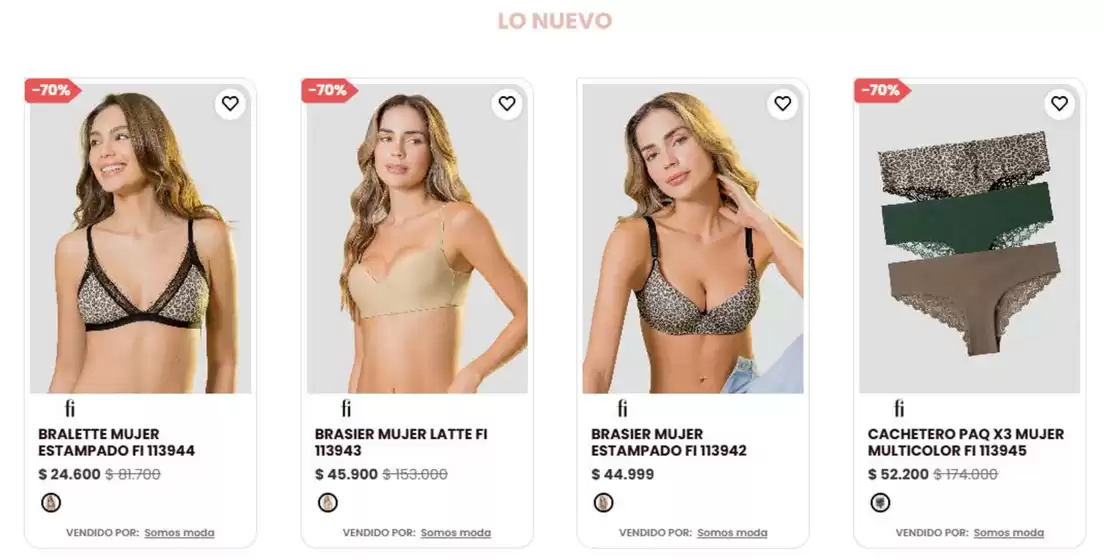This screenshot has width=1103, height=560.
Task: Pick the color swatch under Brasier Mujer Estampado
Action: click(x=604, y=502)
